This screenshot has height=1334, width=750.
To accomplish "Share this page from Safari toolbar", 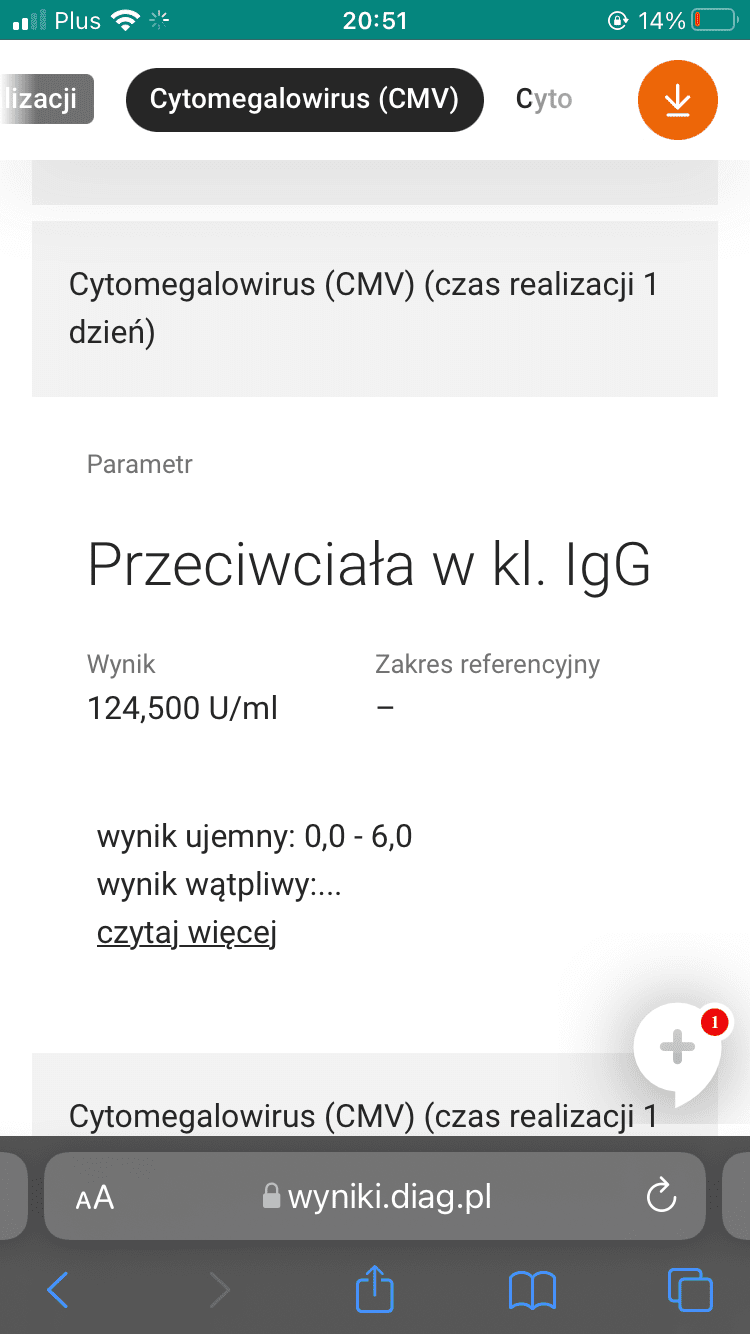I will pos(375,1289).
